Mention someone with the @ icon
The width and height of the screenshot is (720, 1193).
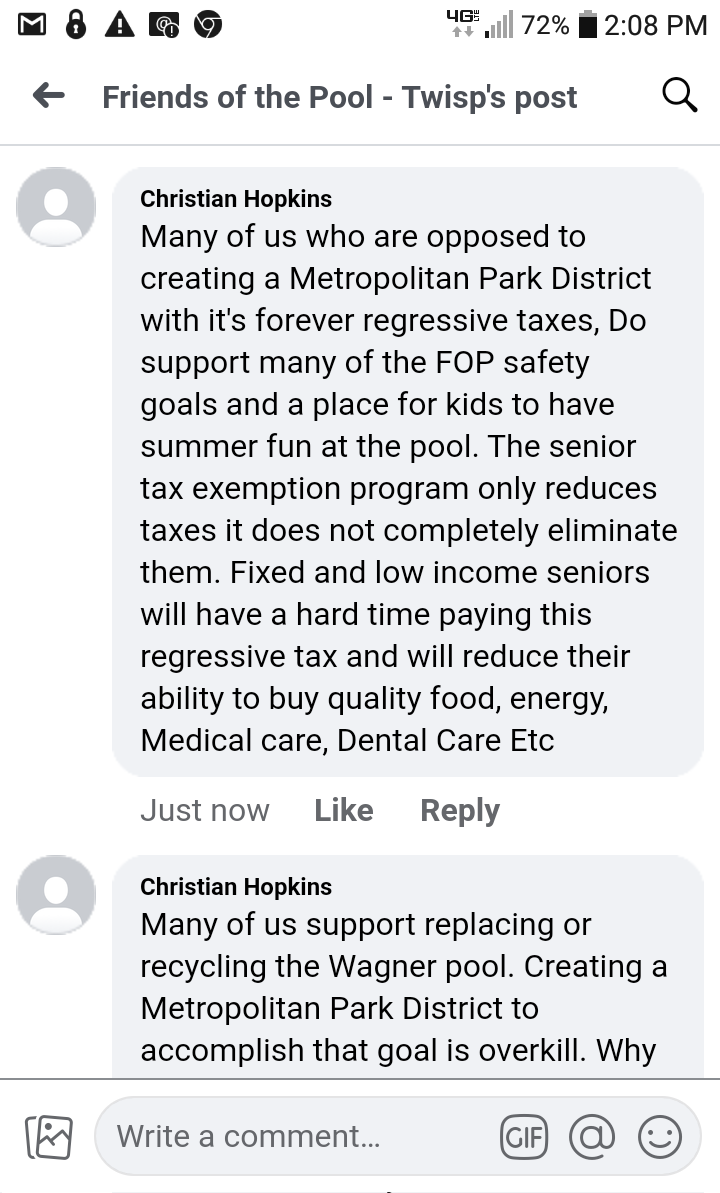point(592,1137)
